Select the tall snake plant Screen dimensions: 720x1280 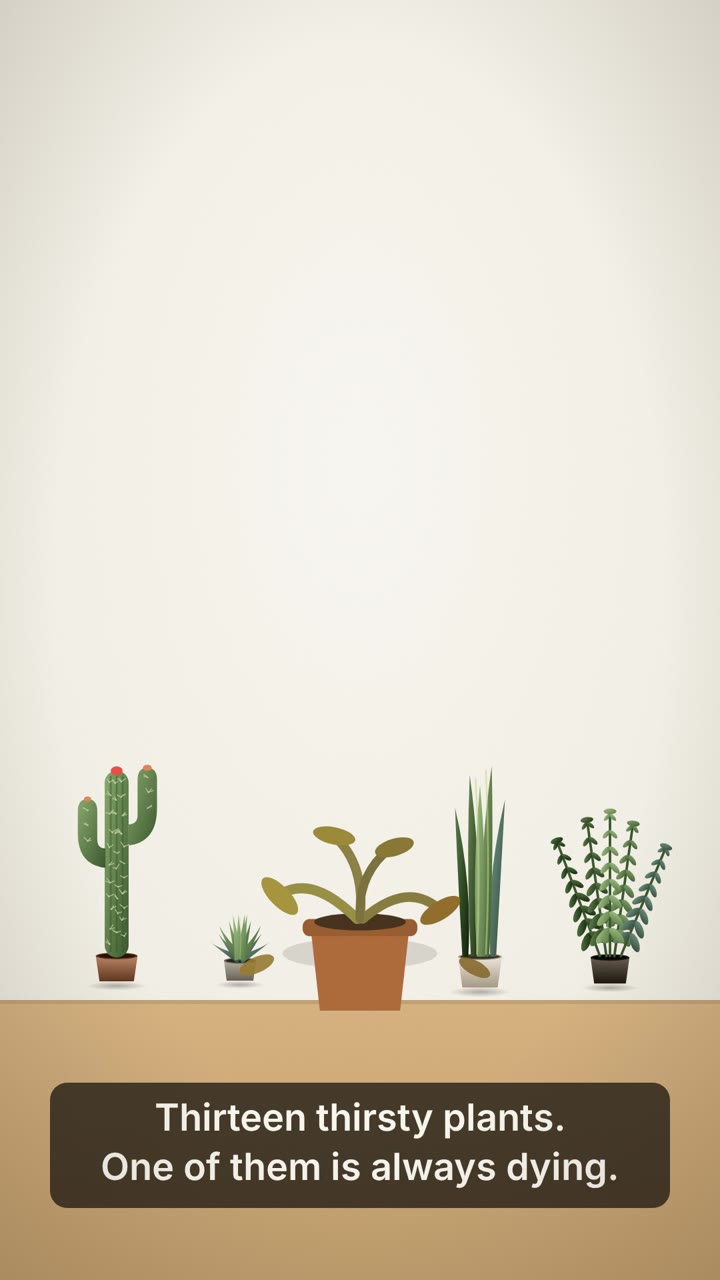(480, 879)
